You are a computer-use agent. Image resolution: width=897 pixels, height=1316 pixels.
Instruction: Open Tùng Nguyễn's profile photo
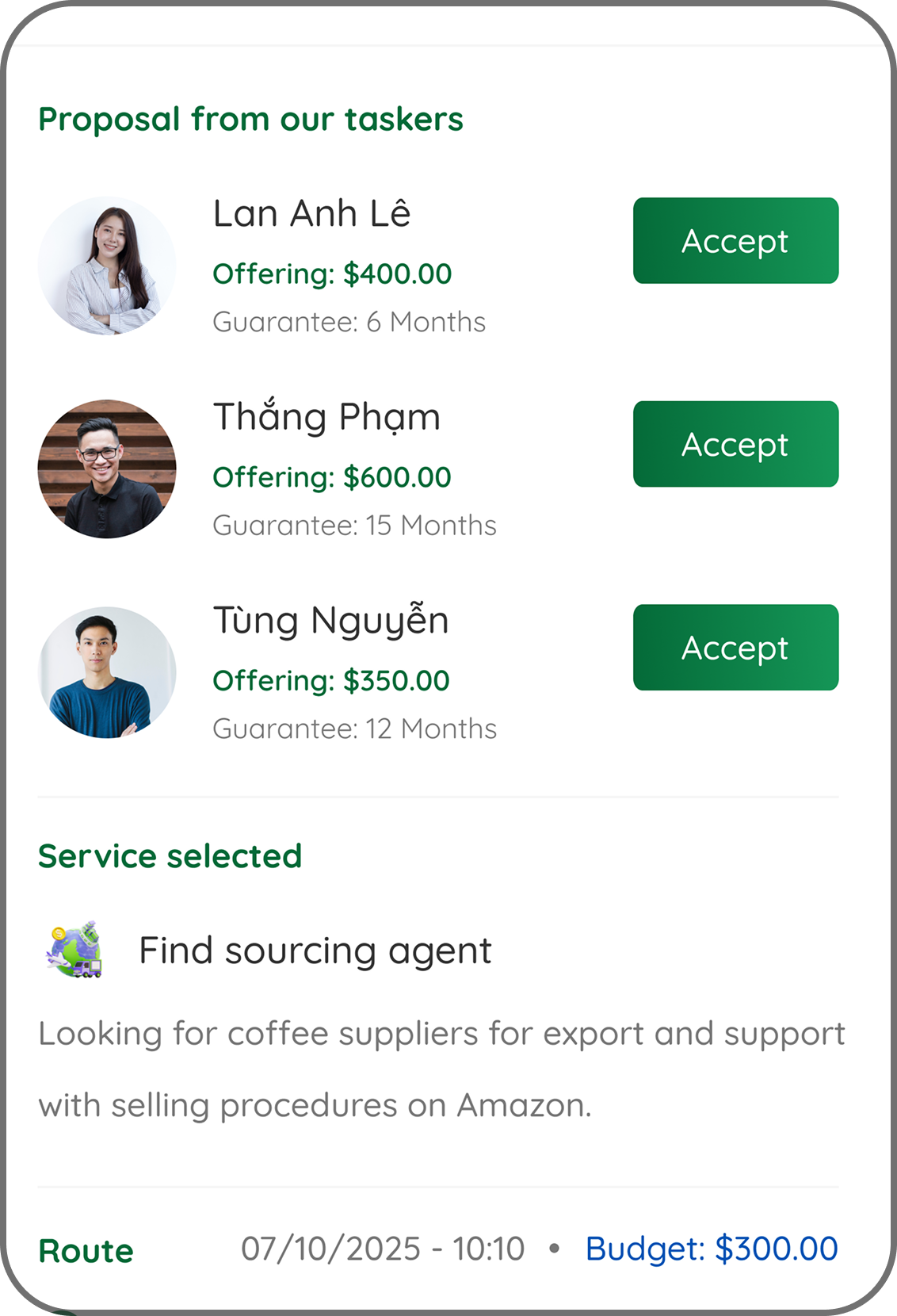(107, 671)
